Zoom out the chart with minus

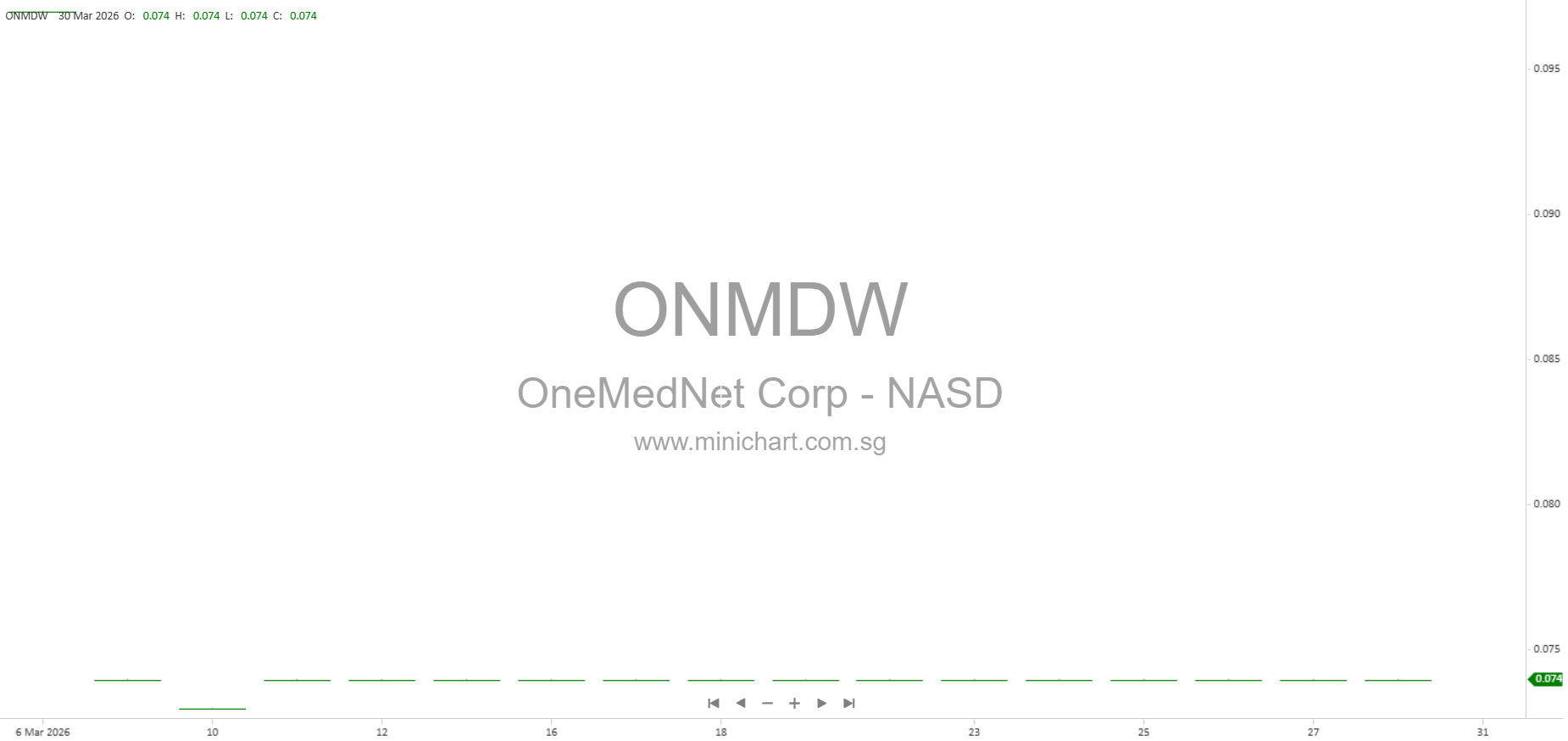point(768,703)
